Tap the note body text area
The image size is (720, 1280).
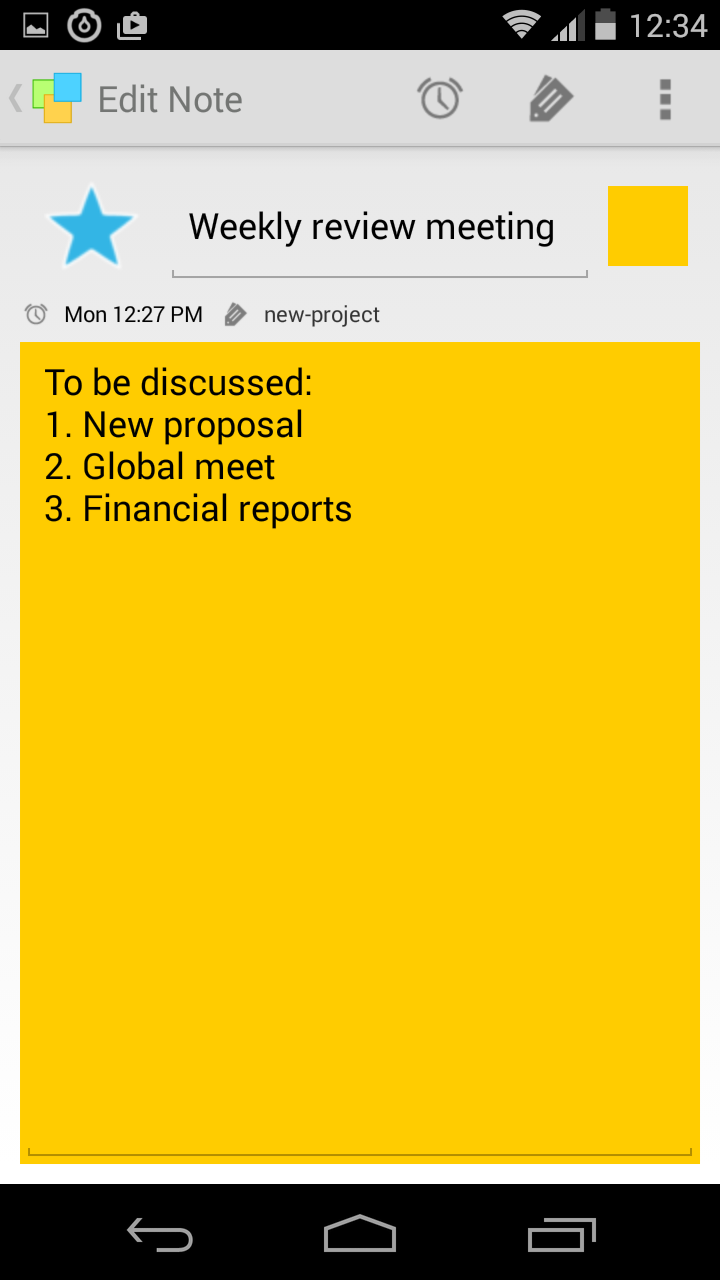click(360, 750)
